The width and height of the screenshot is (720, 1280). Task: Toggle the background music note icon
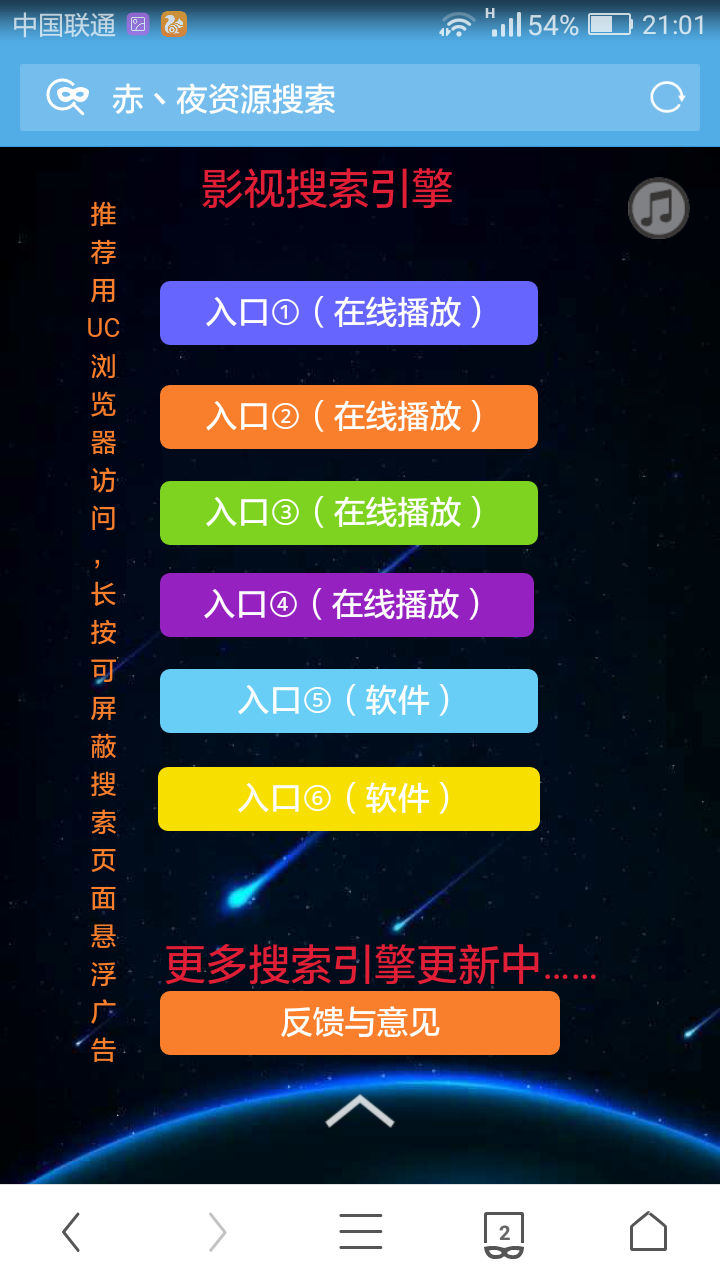[658, 208]
